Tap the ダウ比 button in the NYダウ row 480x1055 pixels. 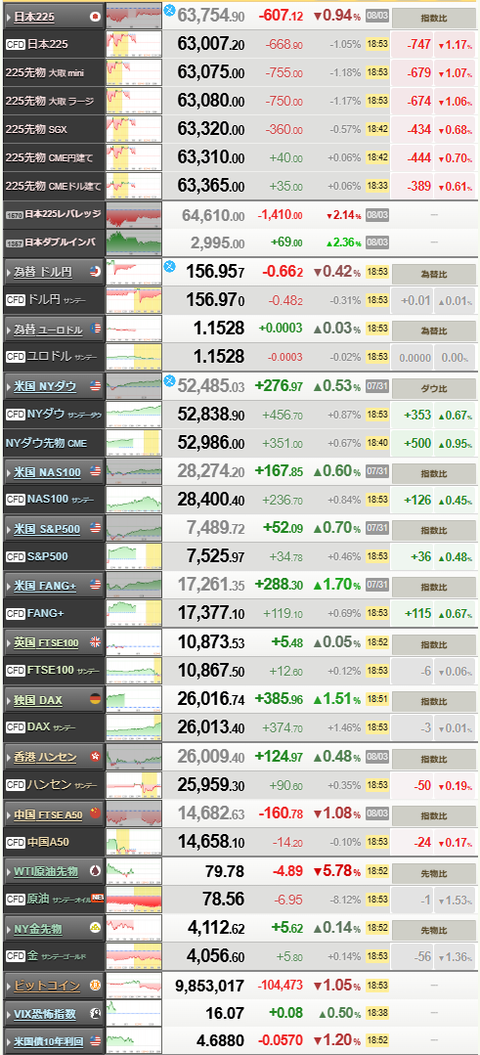(x=433, y=388)
